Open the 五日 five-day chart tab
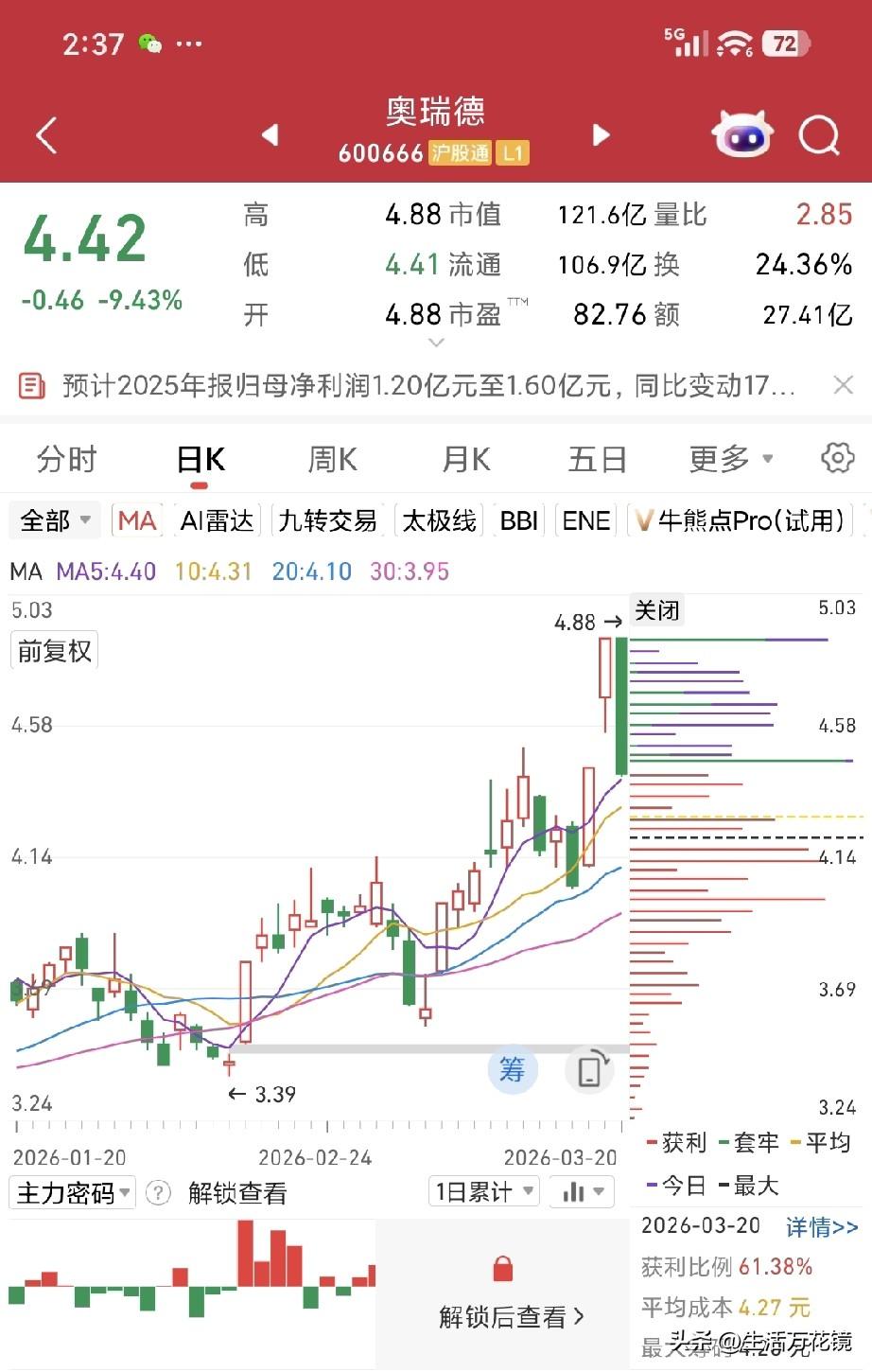This screenshot has width=872, height=1372. (x=597, y=458)
